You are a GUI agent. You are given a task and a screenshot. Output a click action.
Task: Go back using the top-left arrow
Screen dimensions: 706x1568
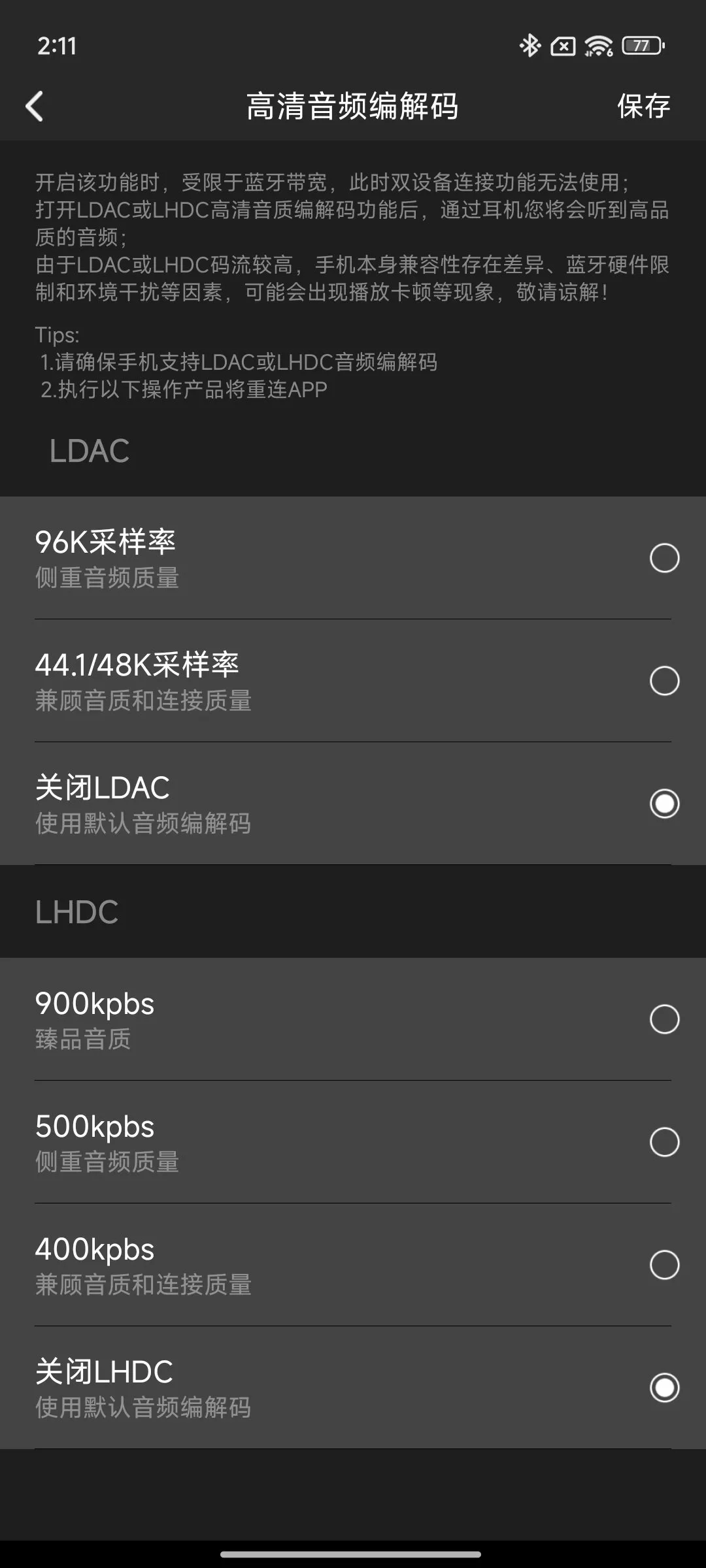pos(35,106)
